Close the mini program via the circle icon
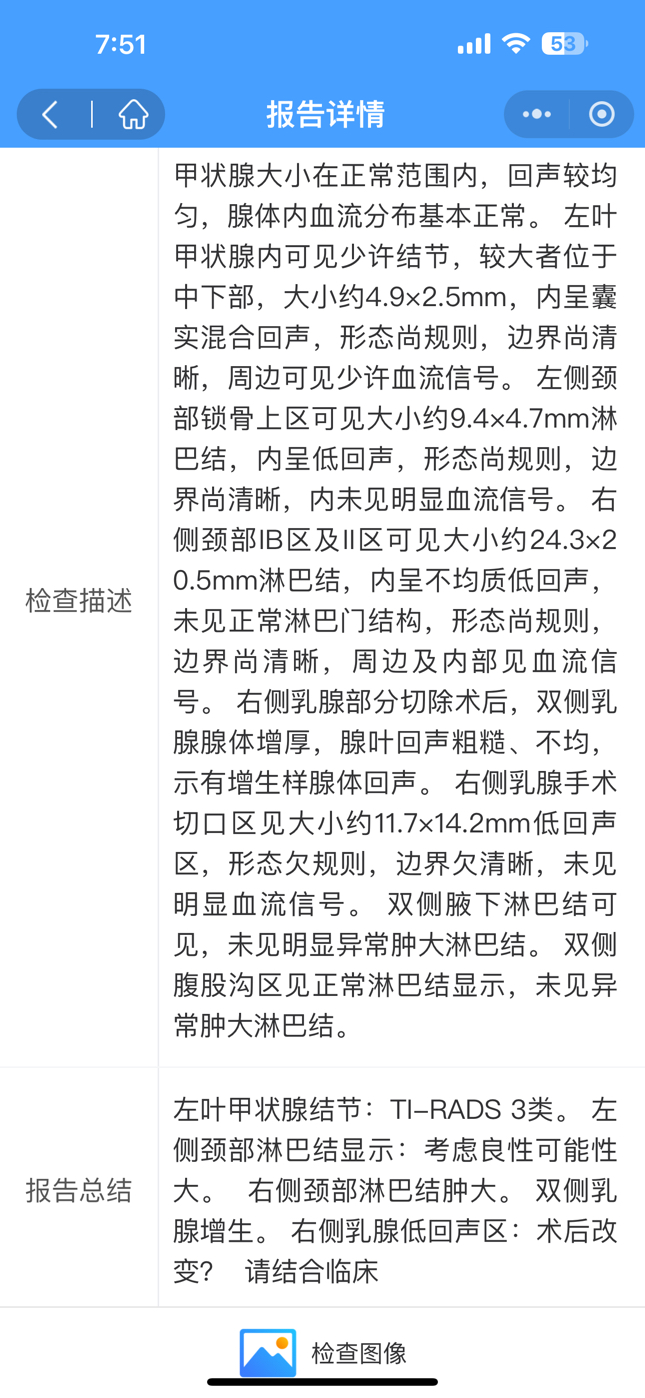This screenshot has height=1398, width=645. tap(602, 114)
